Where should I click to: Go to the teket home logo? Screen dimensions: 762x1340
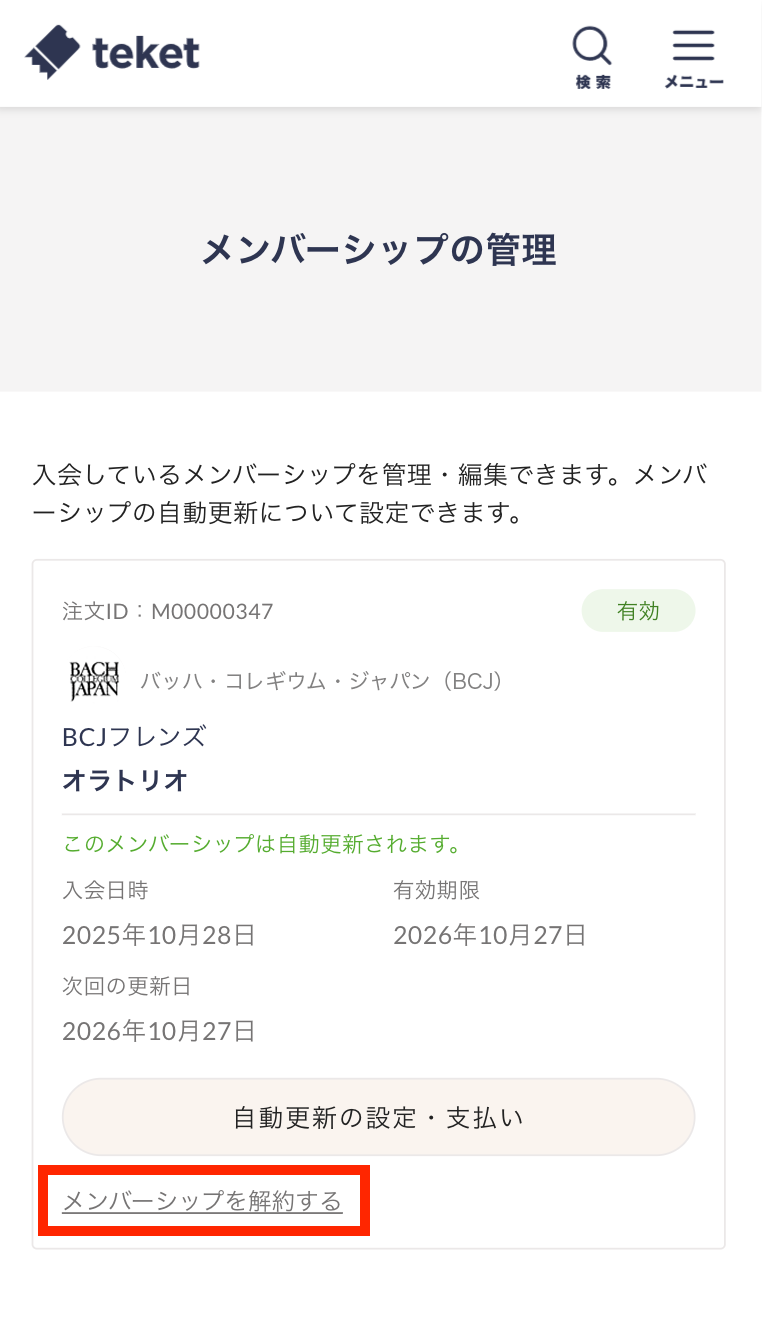pyautogui.click(x=112, y=52)
